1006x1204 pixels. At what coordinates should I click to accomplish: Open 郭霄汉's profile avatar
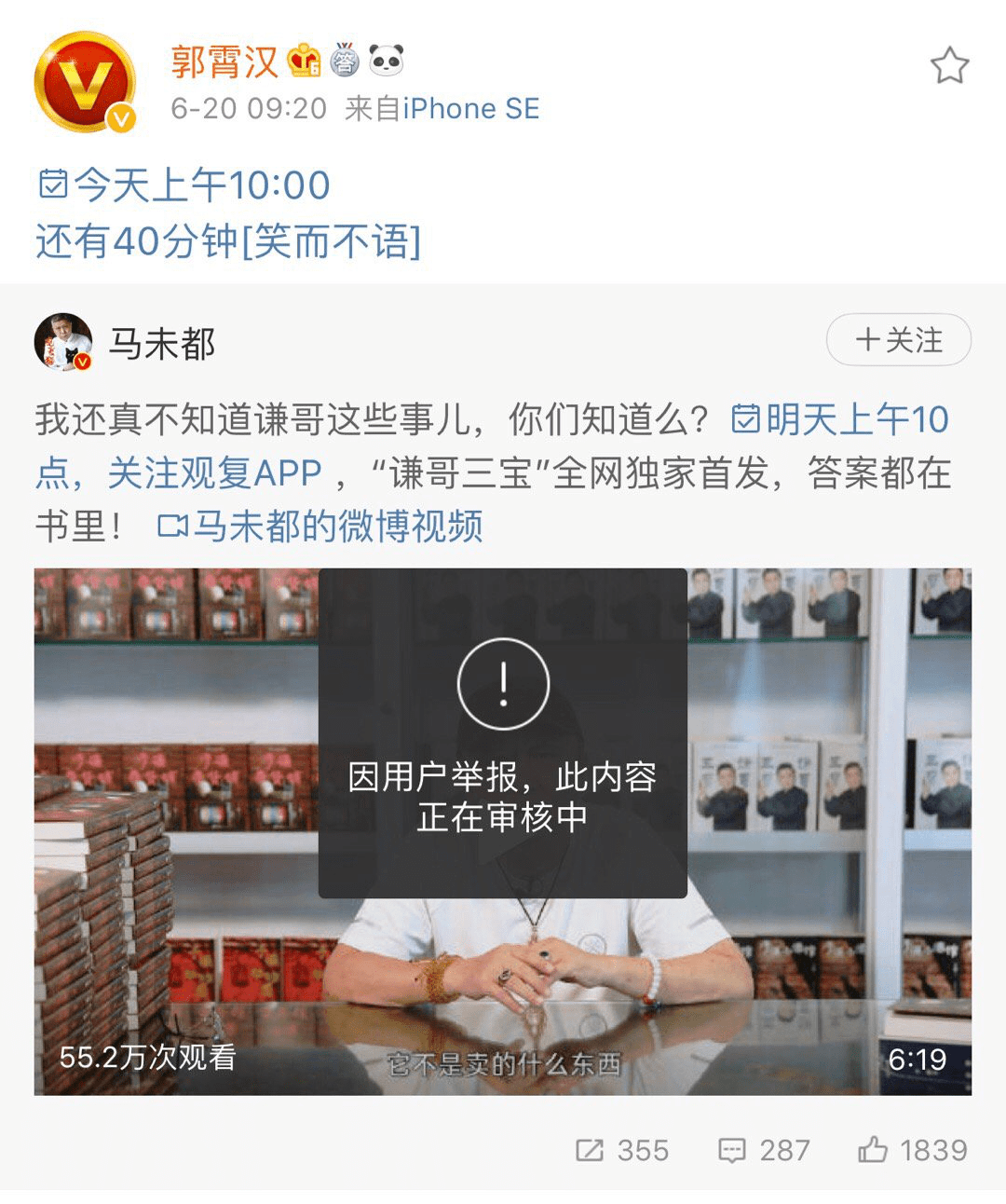(x=85, y=82)
